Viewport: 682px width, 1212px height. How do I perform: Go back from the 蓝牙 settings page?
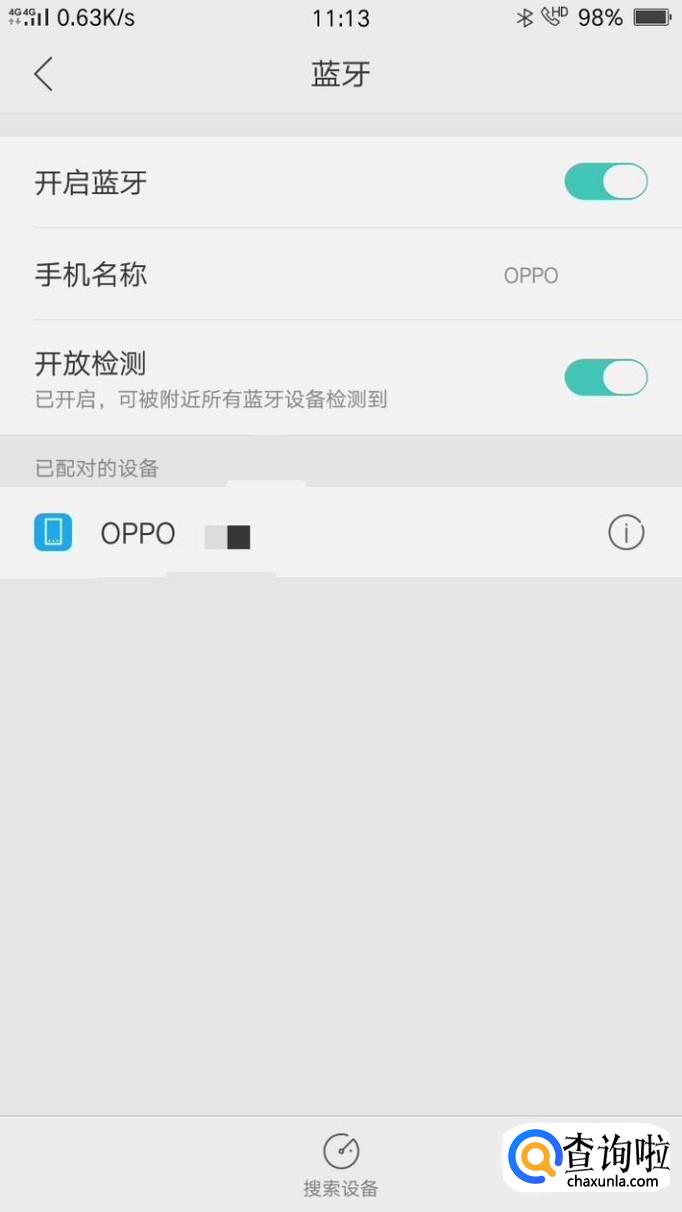[43, 74]
